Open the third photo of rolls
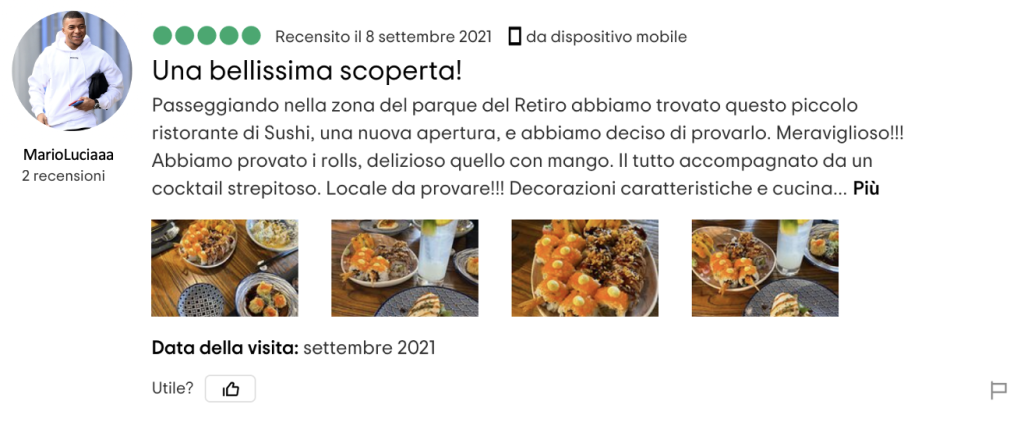1024x422 pixels. tap(584, 268)
